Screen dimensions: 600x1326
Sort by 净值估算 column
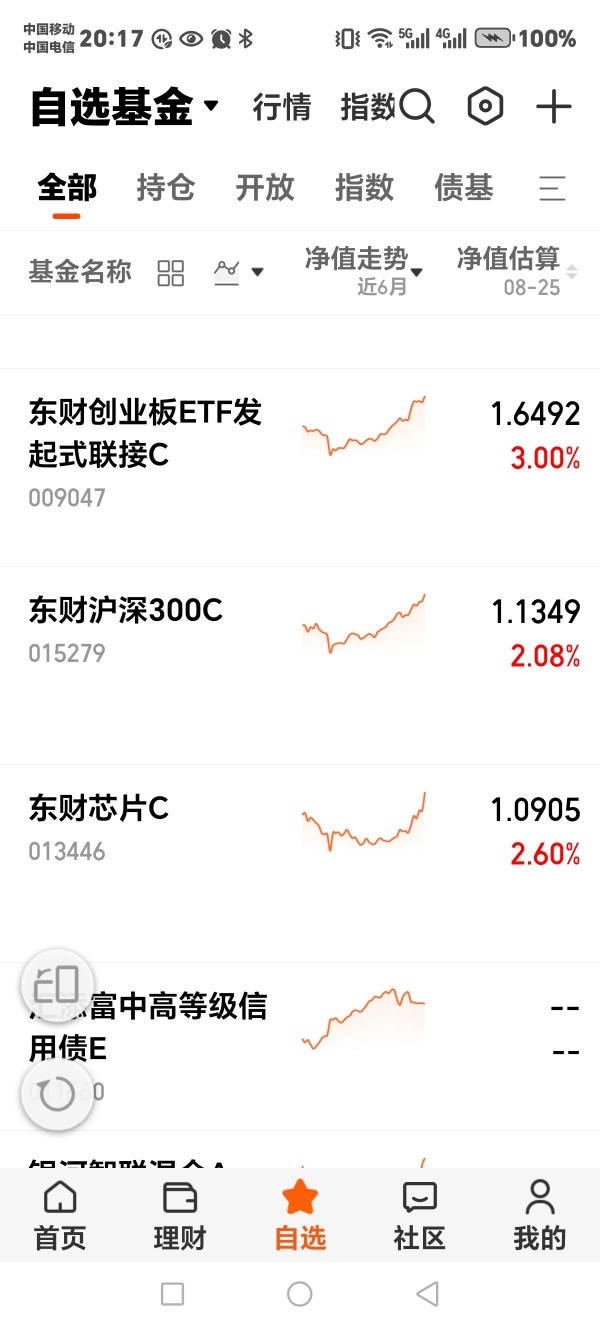pos(517,271)
